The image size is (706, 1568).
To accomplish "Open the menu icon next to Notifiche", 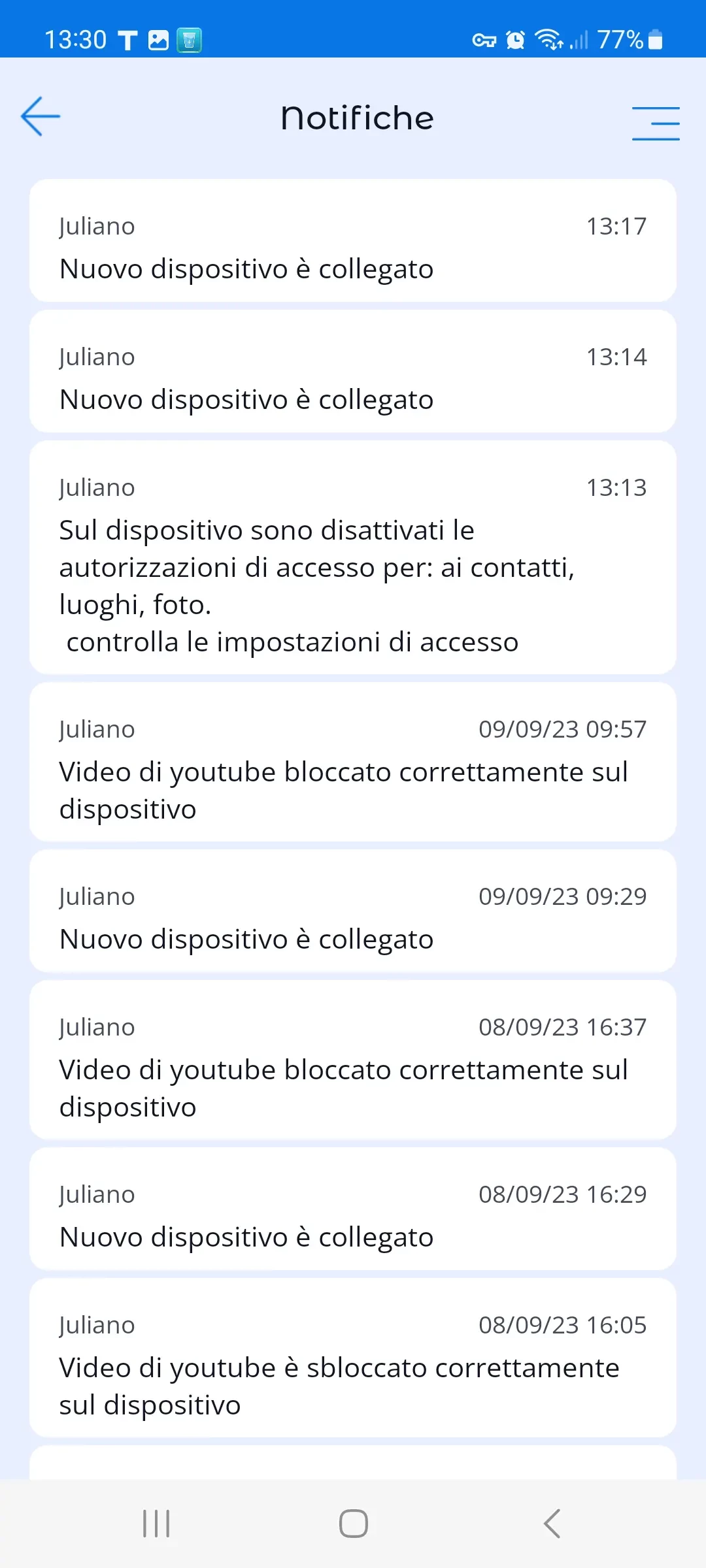I will coord(655,123).
